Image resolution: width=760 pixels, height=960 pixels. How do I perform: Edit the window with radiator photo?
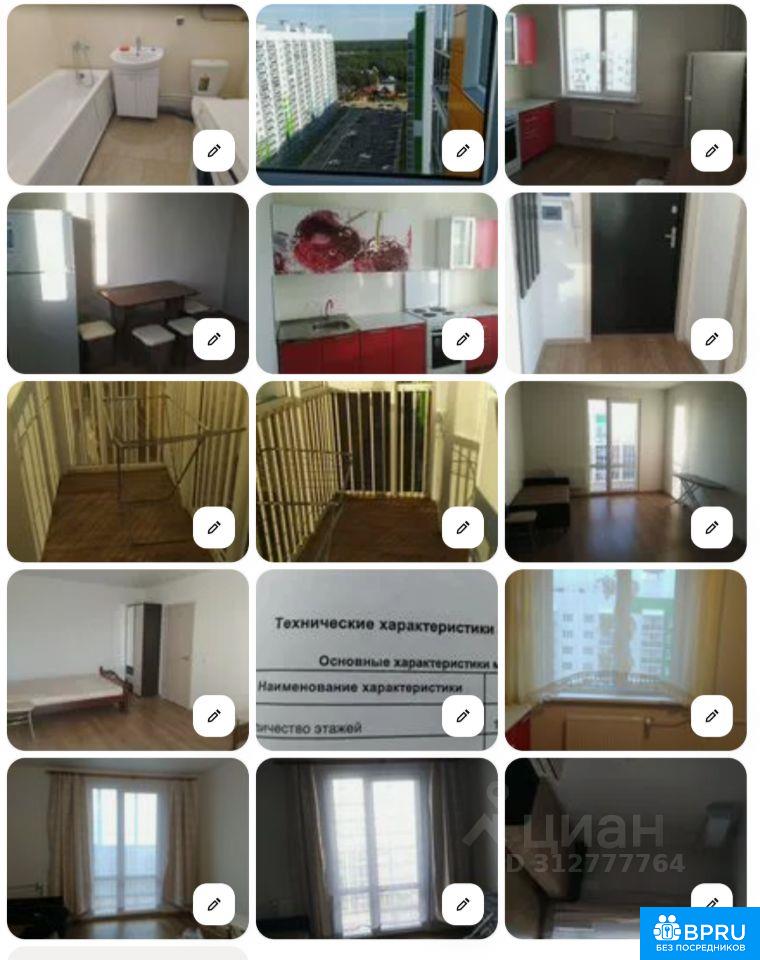click(x=711, y=716)
